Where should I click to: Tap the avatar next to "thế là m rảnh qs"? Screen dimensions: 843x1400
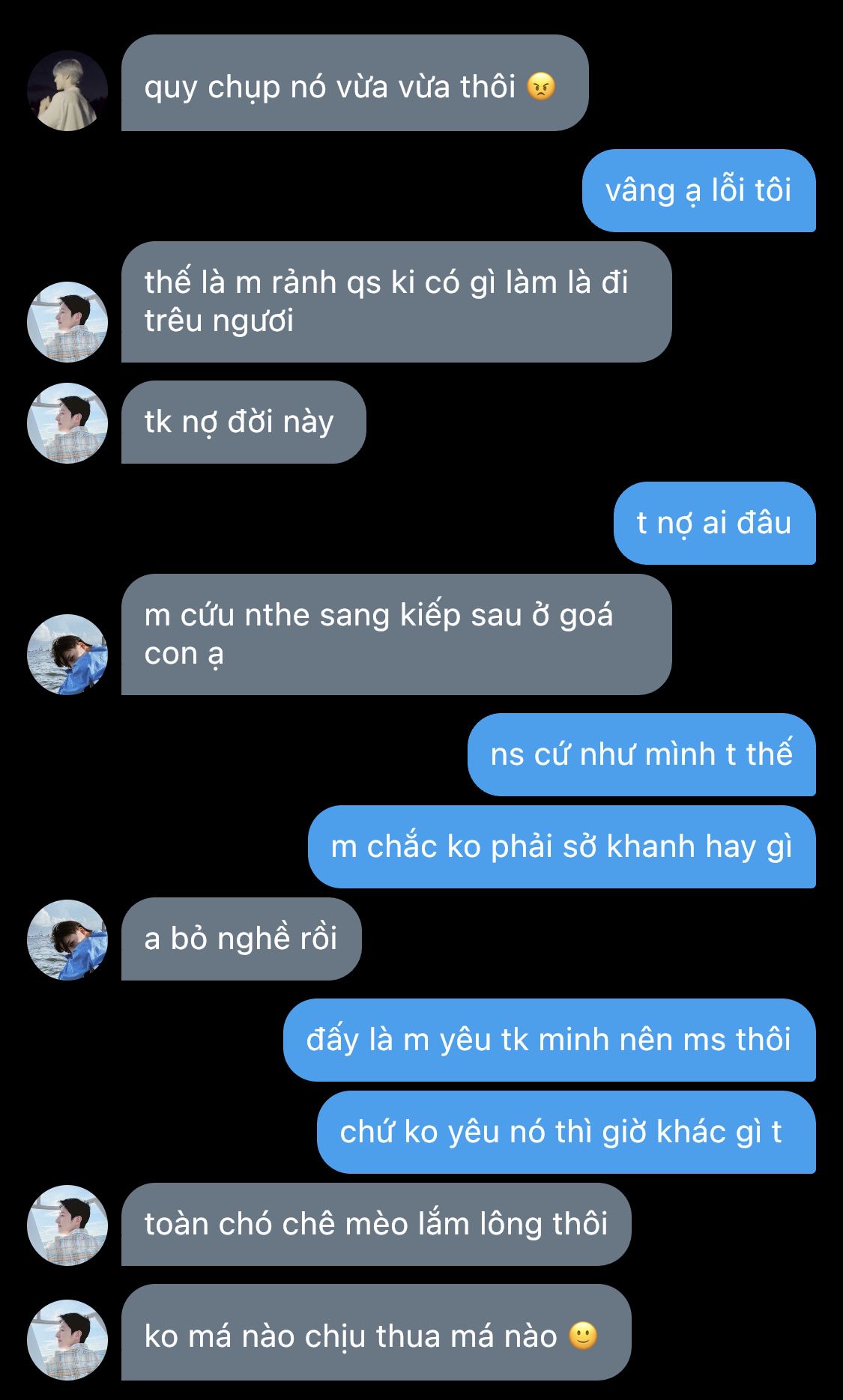(x=67, y=322)
